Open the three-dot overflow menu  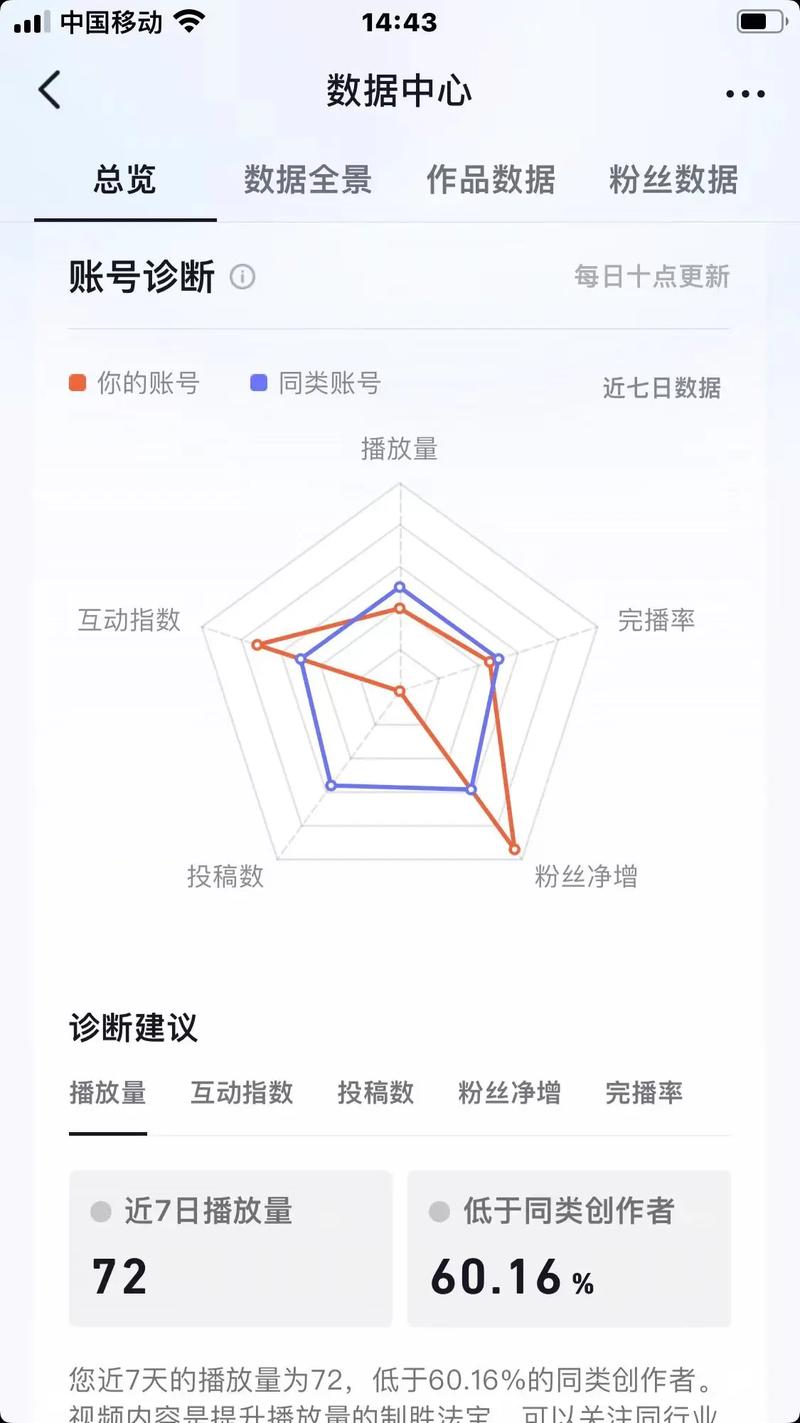[745, 94]
